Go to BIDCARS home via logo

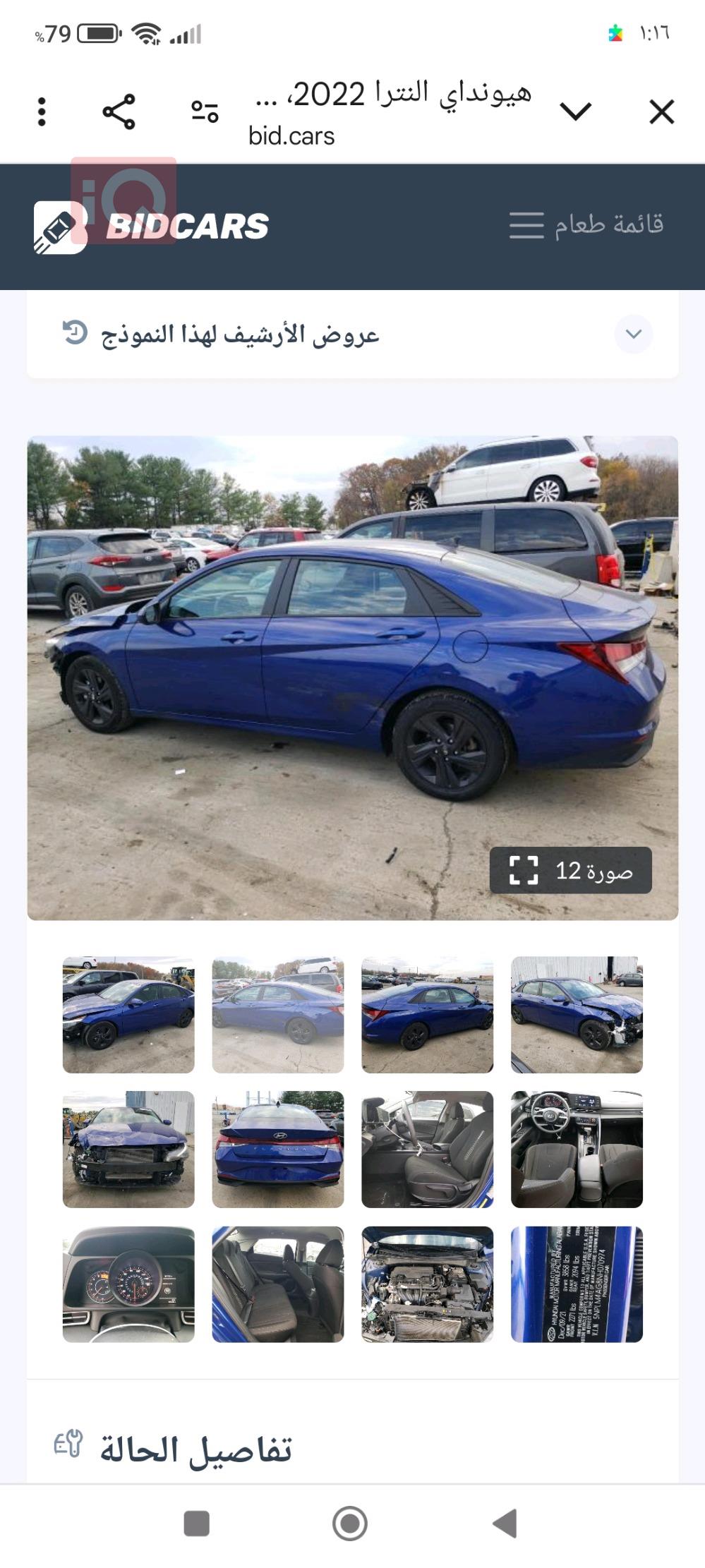152,226
